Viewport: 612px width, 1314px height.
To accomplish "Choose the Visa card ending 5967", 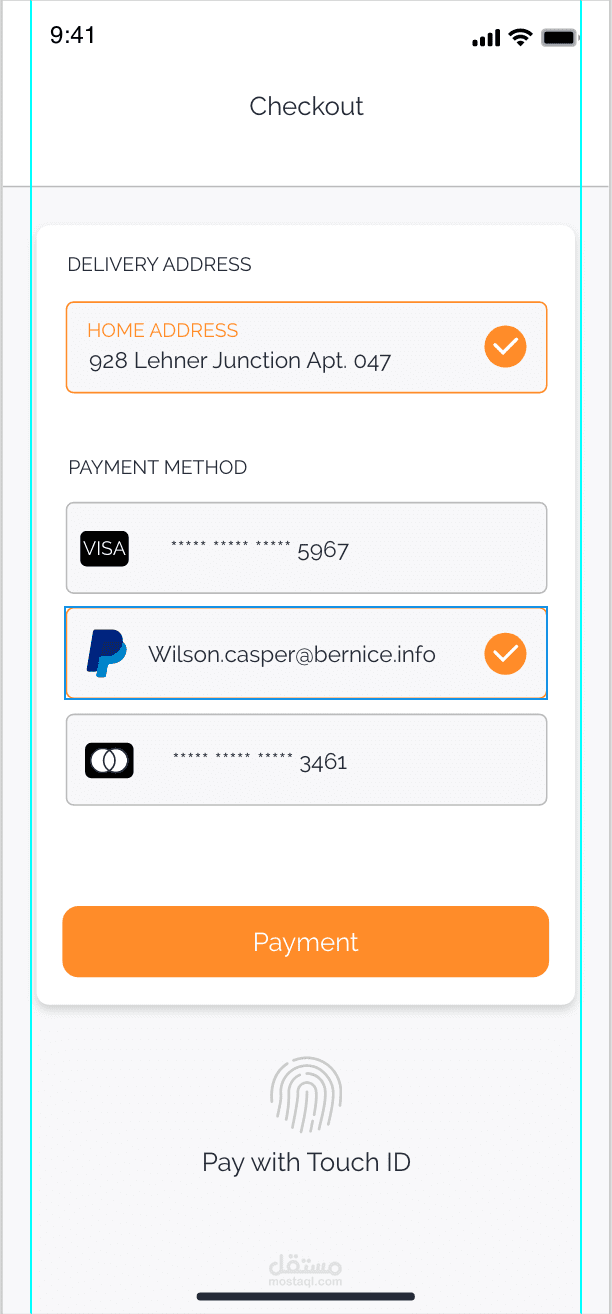I will click(x=306, y=548).
